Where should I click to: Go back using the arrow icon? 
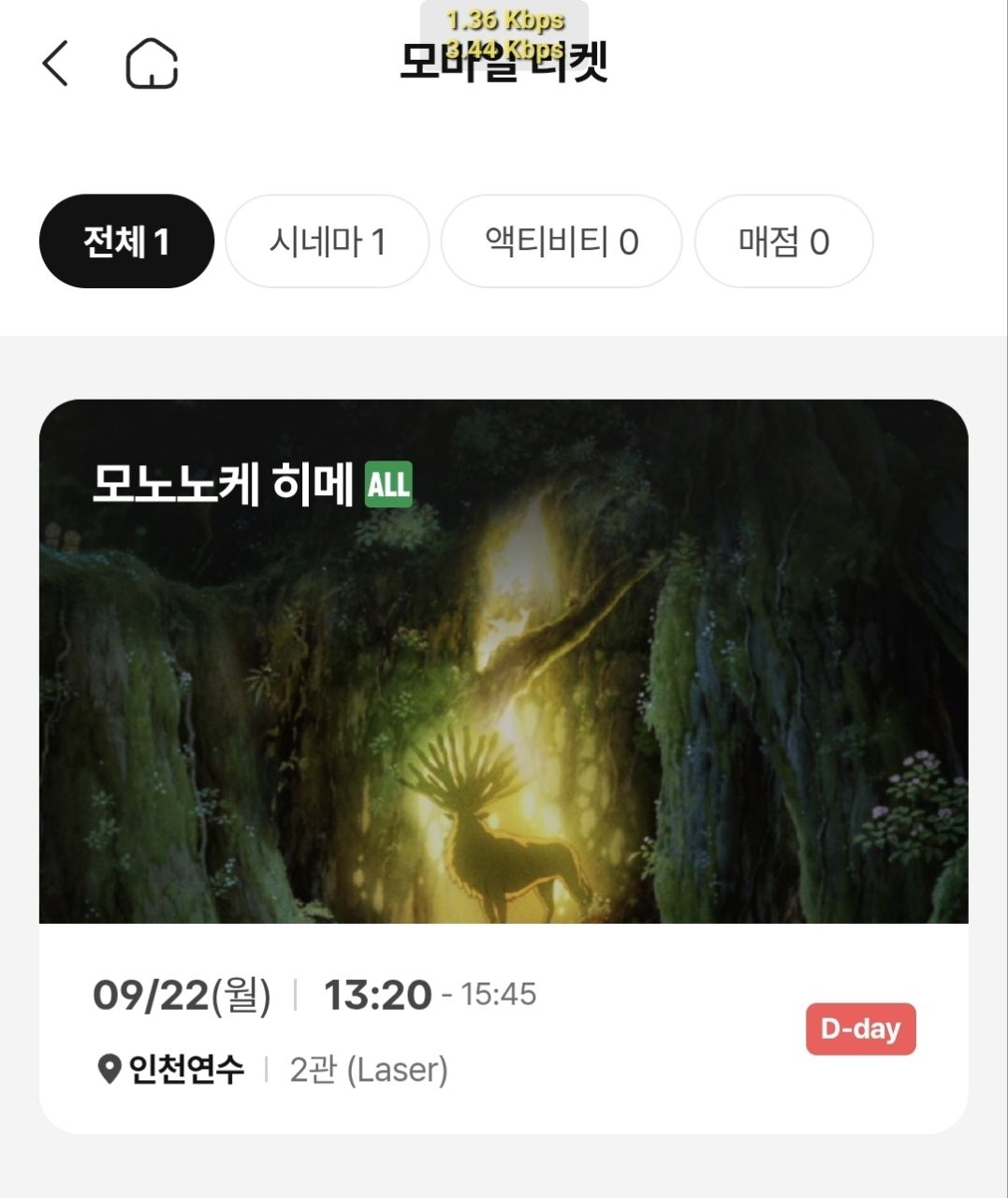(x=56, y=64)
